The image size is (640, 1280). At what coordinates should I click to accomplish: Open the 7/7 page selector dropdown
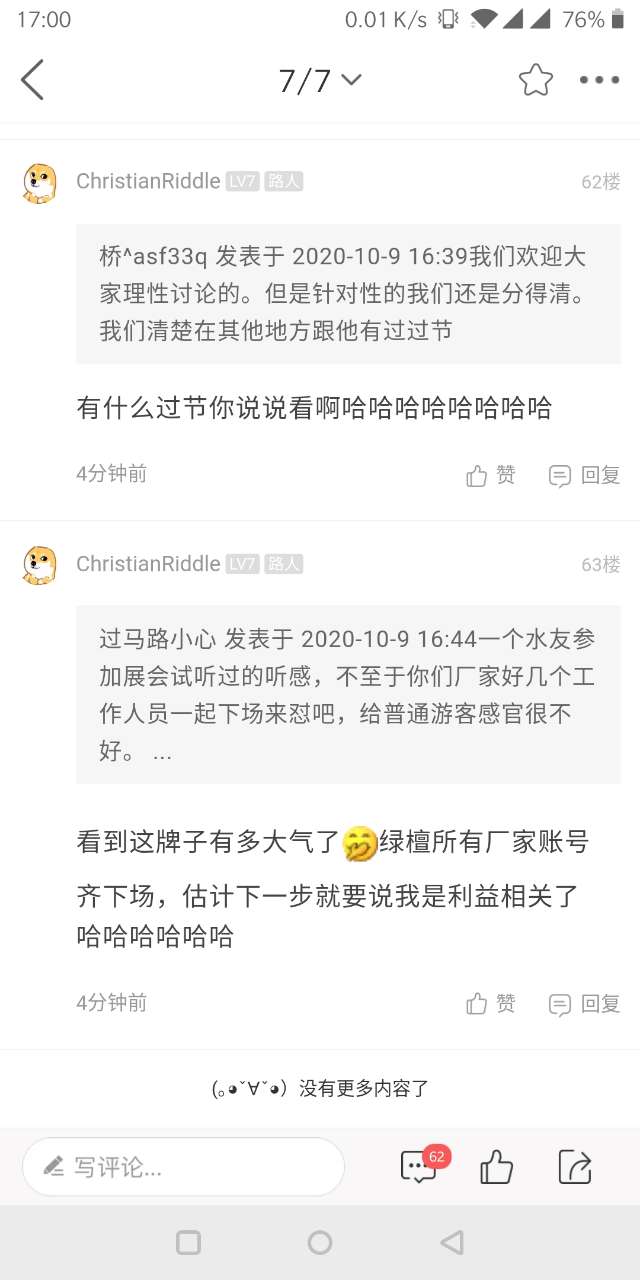point(319,80)
